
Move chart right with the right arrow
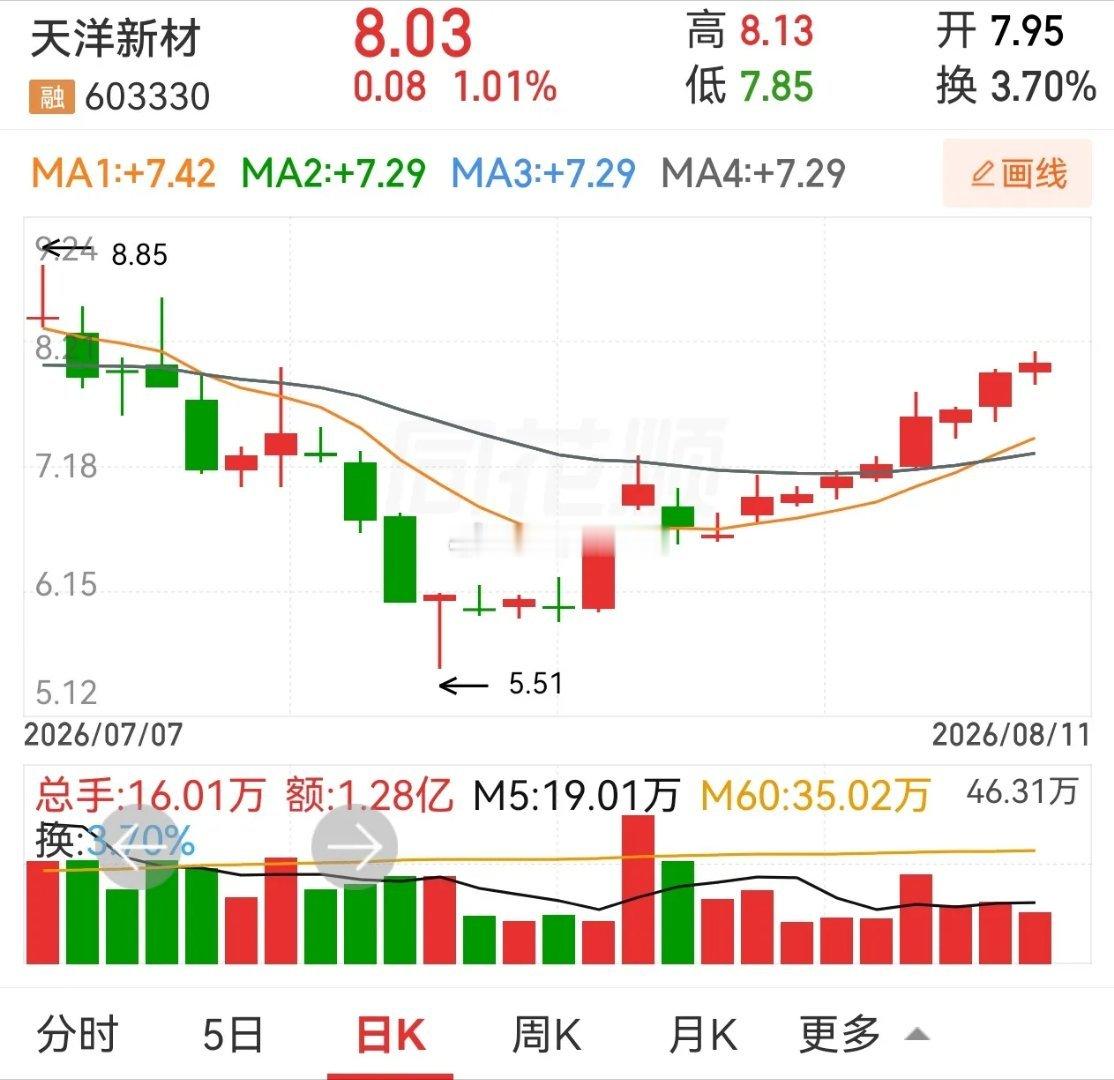pyautogui.click(x=355, y=847)
